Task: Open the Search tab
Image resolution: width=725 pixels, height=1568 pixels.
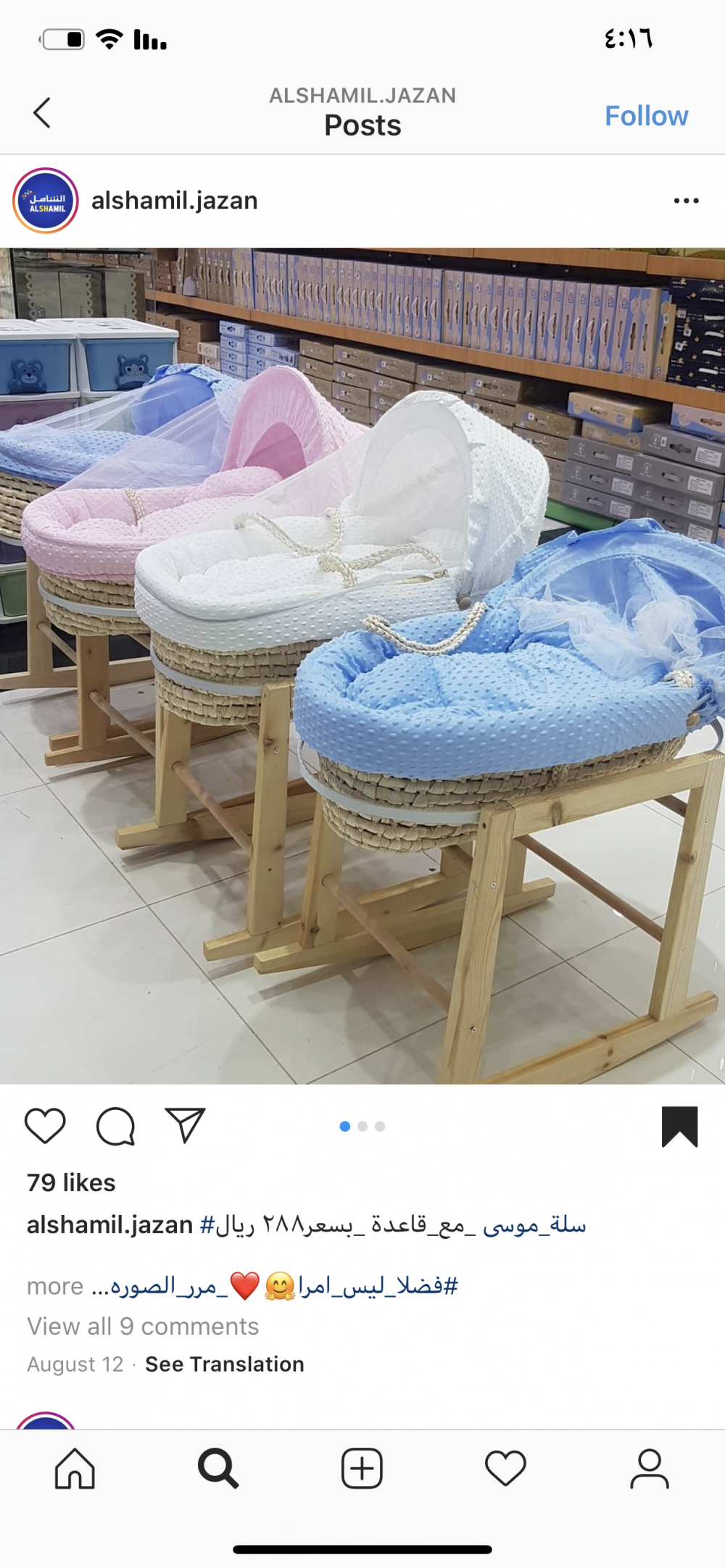Action: pos(218,1469)
